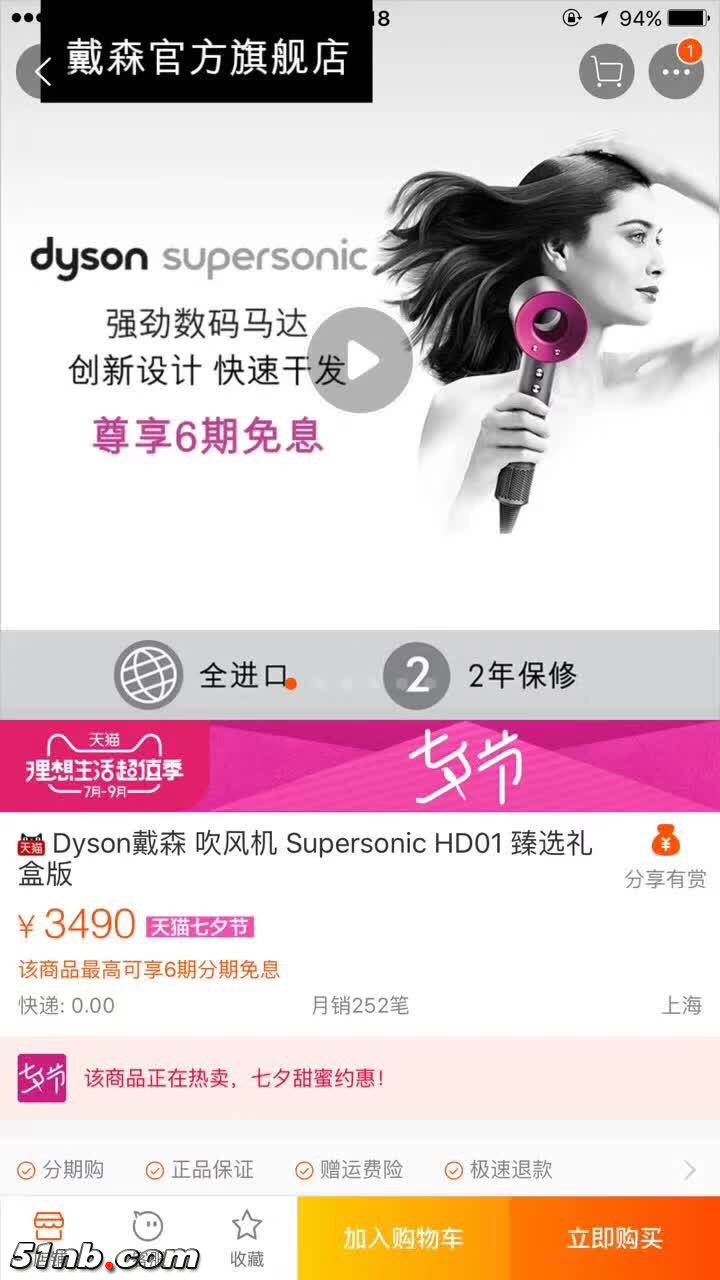This screenshot has height=1280, width=720.
Task: Tap 分享有赏 to share the product
Action: (x=665, y=856)
